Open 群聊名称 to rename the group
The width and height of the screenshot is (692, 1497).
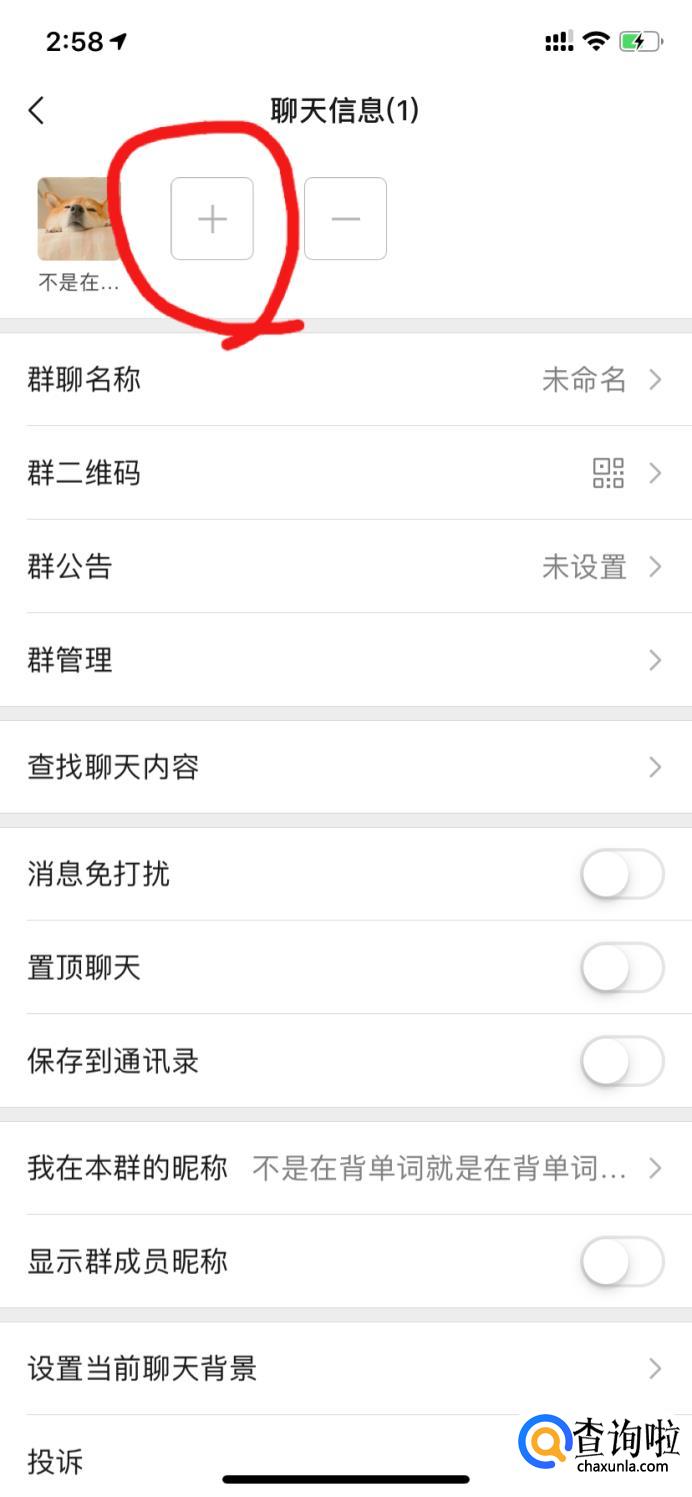[346, 380]
